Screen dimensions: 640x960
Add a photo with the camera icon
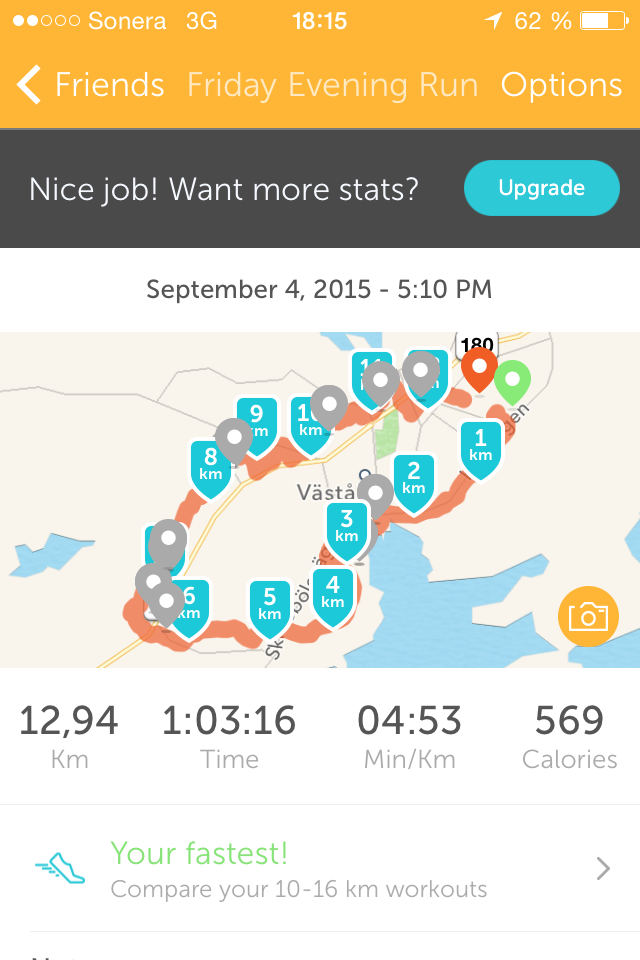pyautogui.click(x=588, y=616)
